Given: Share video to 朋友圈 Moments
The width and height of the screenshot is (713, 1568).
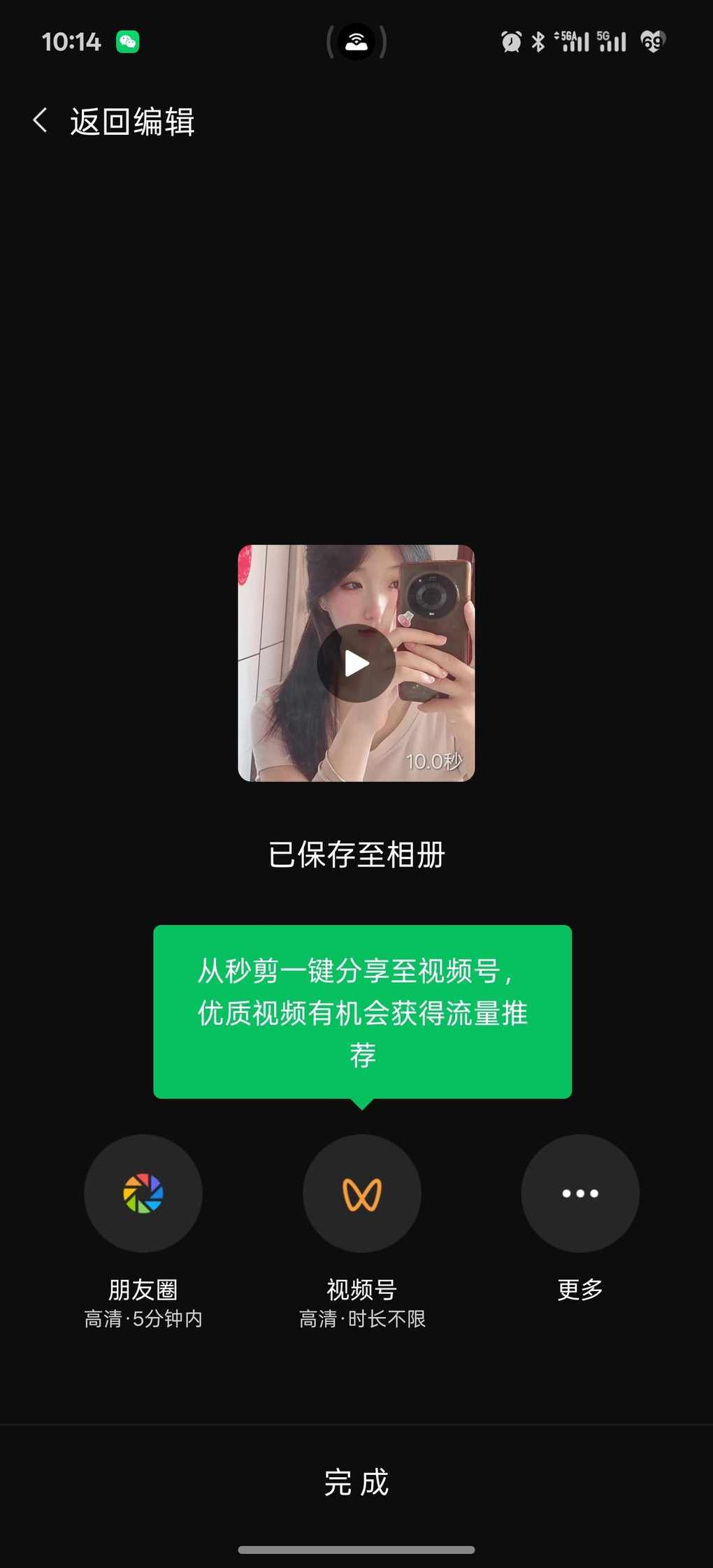Looking at the screenshot, I should pos(143,1193).
